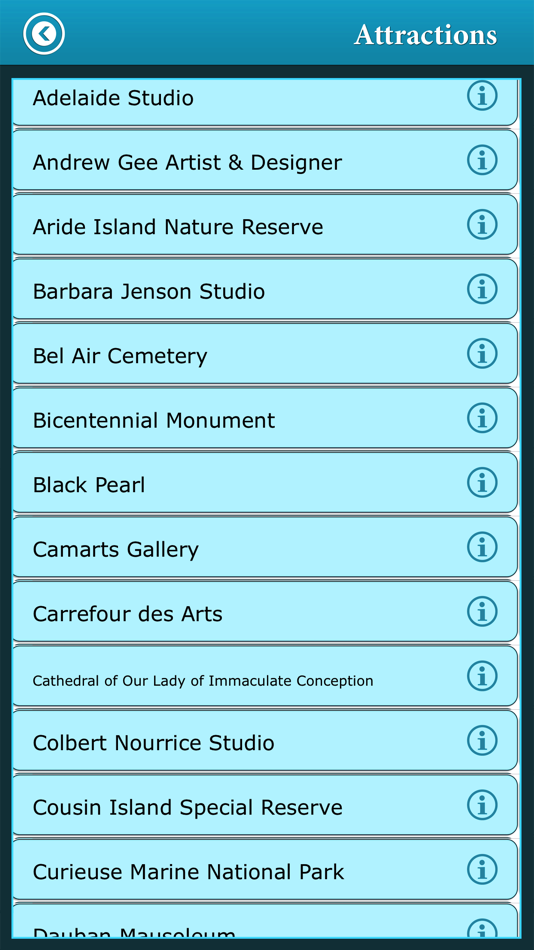Open Camarts Gallery
This screenshot has height=950, width=534.
click(x=265, y=547)
